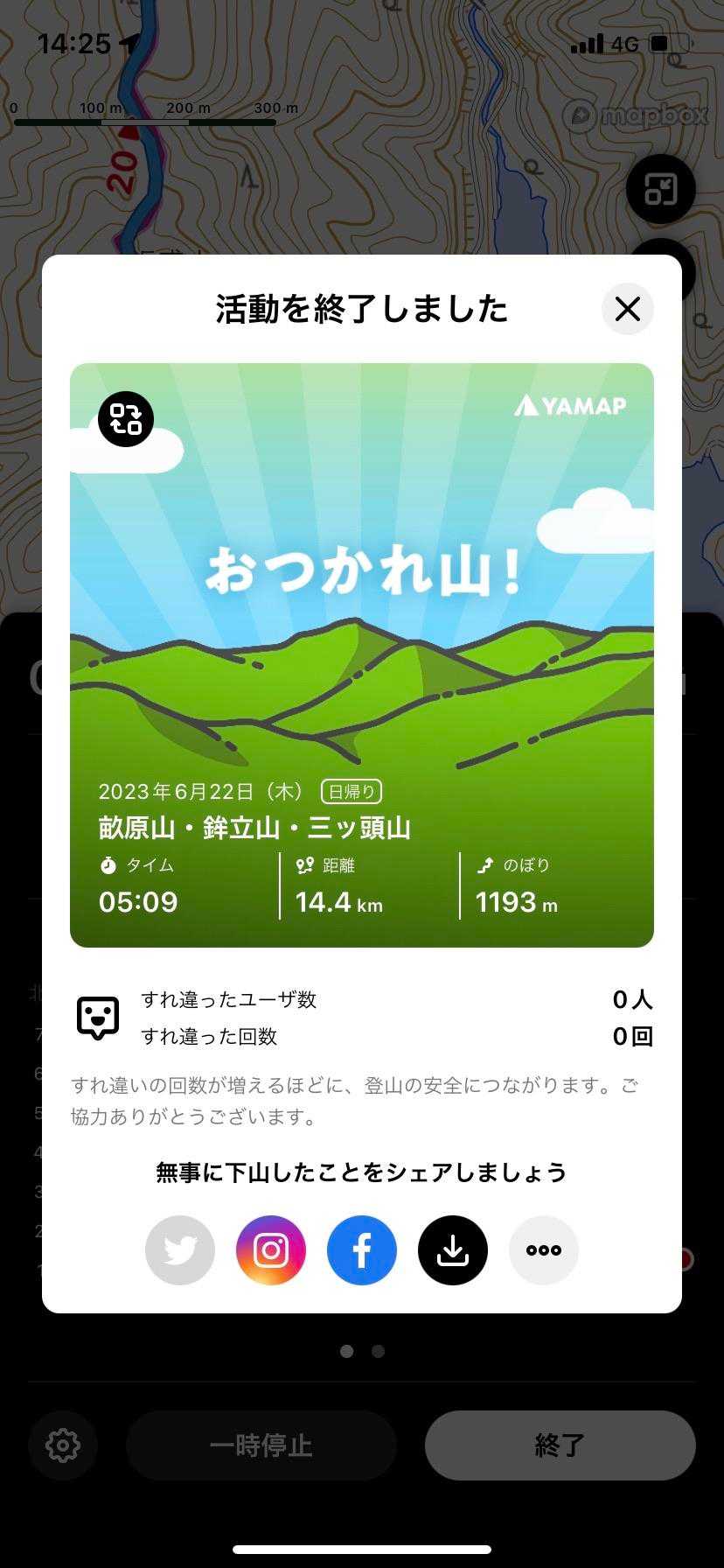Viewport: 724px width, 1568px height.
Task: Tap the 終了 button
Action: (560, 1445)
